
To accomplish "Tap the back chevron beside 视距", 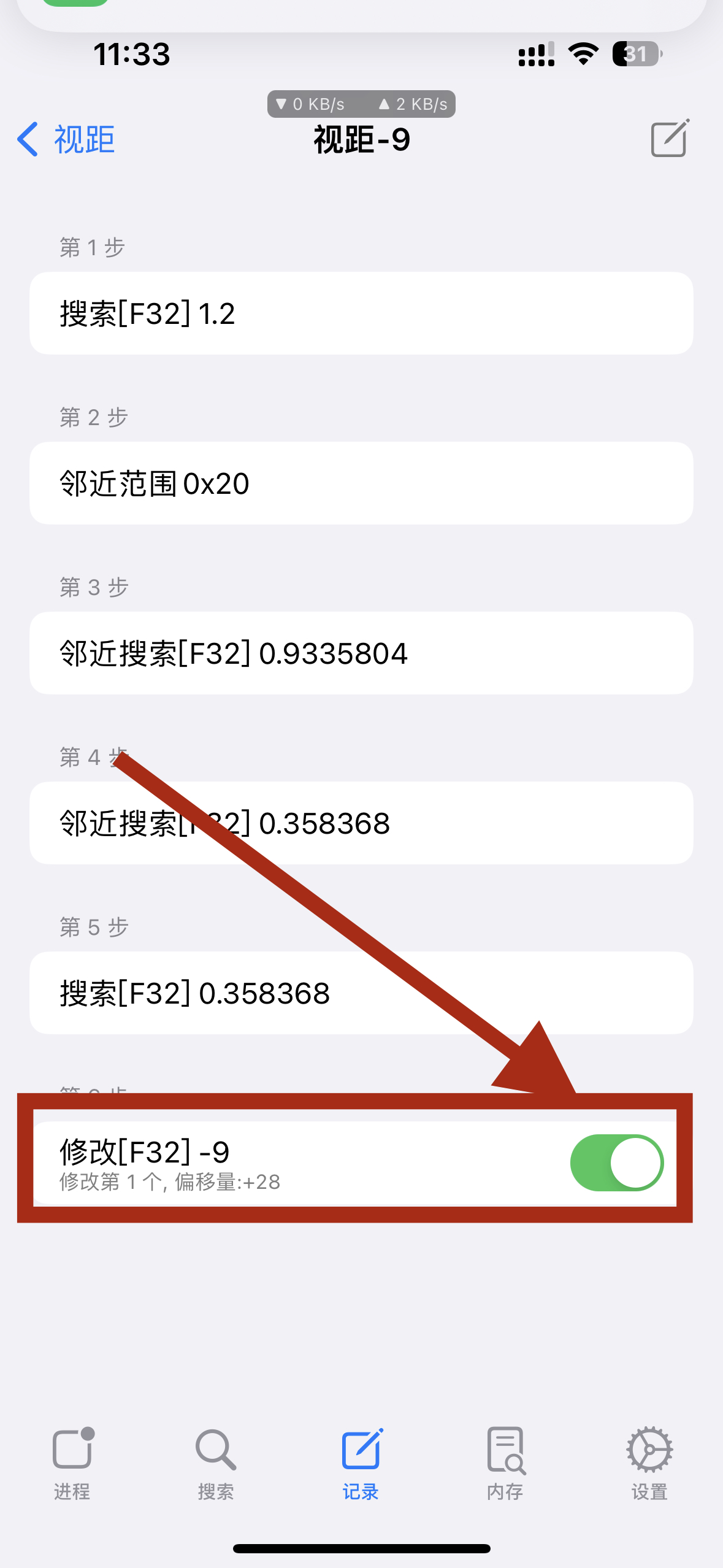I will (x=26, y=139).
